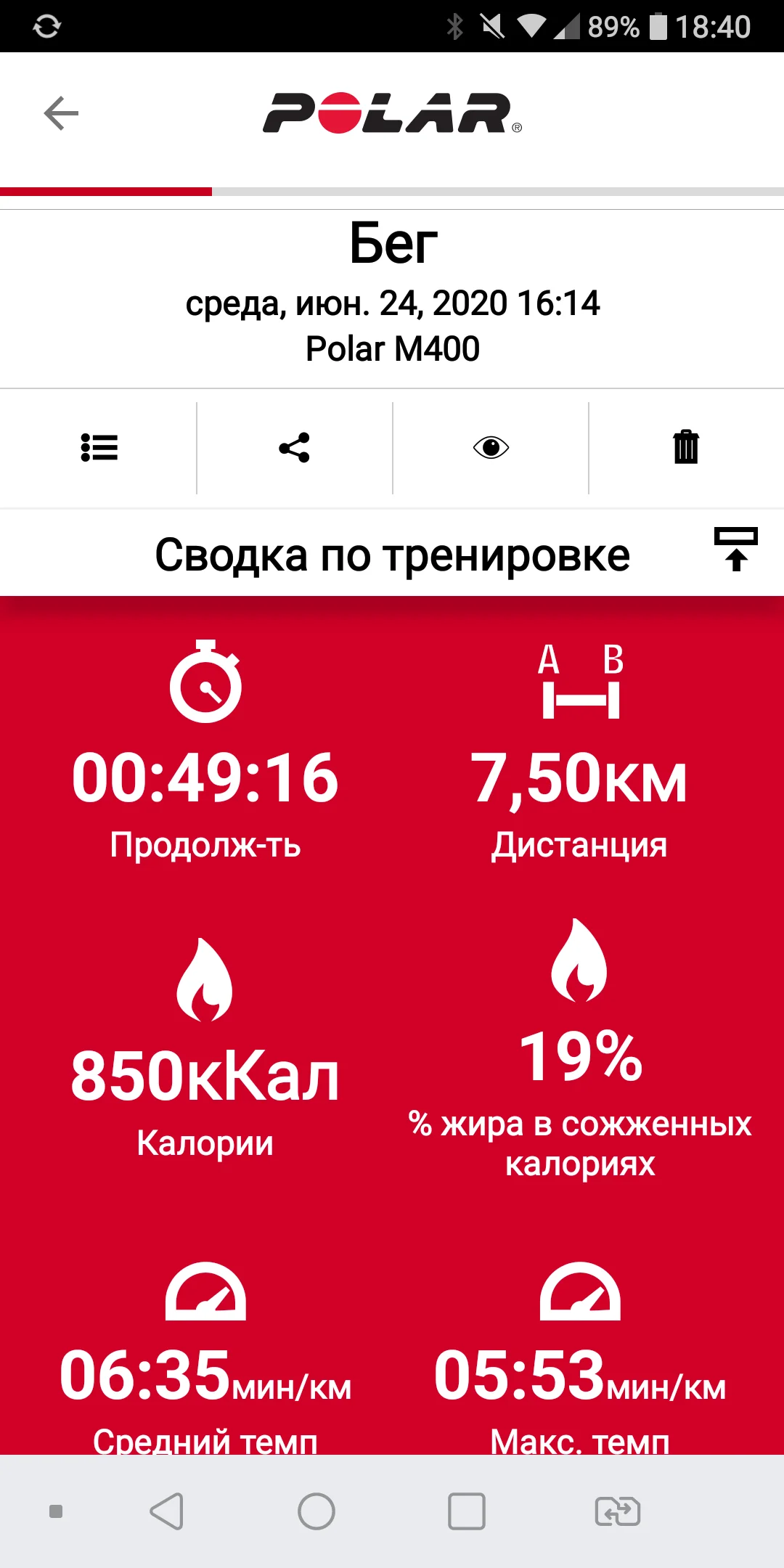Open the list view icon
This screenshot has height=1568, width=784.
(x=99, y=447)
